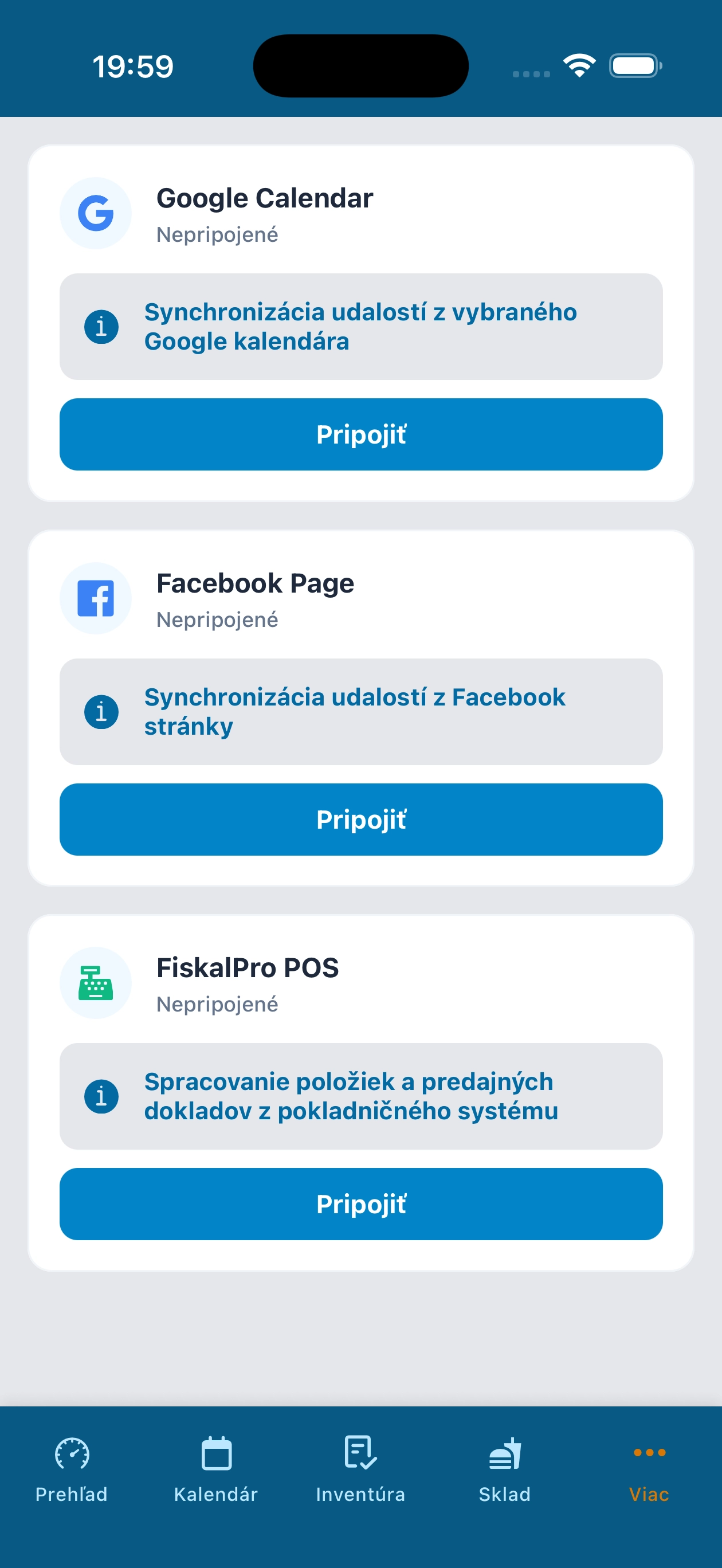Click the info icon in Google Calendar card
The image size is (722, 1568).
pos(100,326)
